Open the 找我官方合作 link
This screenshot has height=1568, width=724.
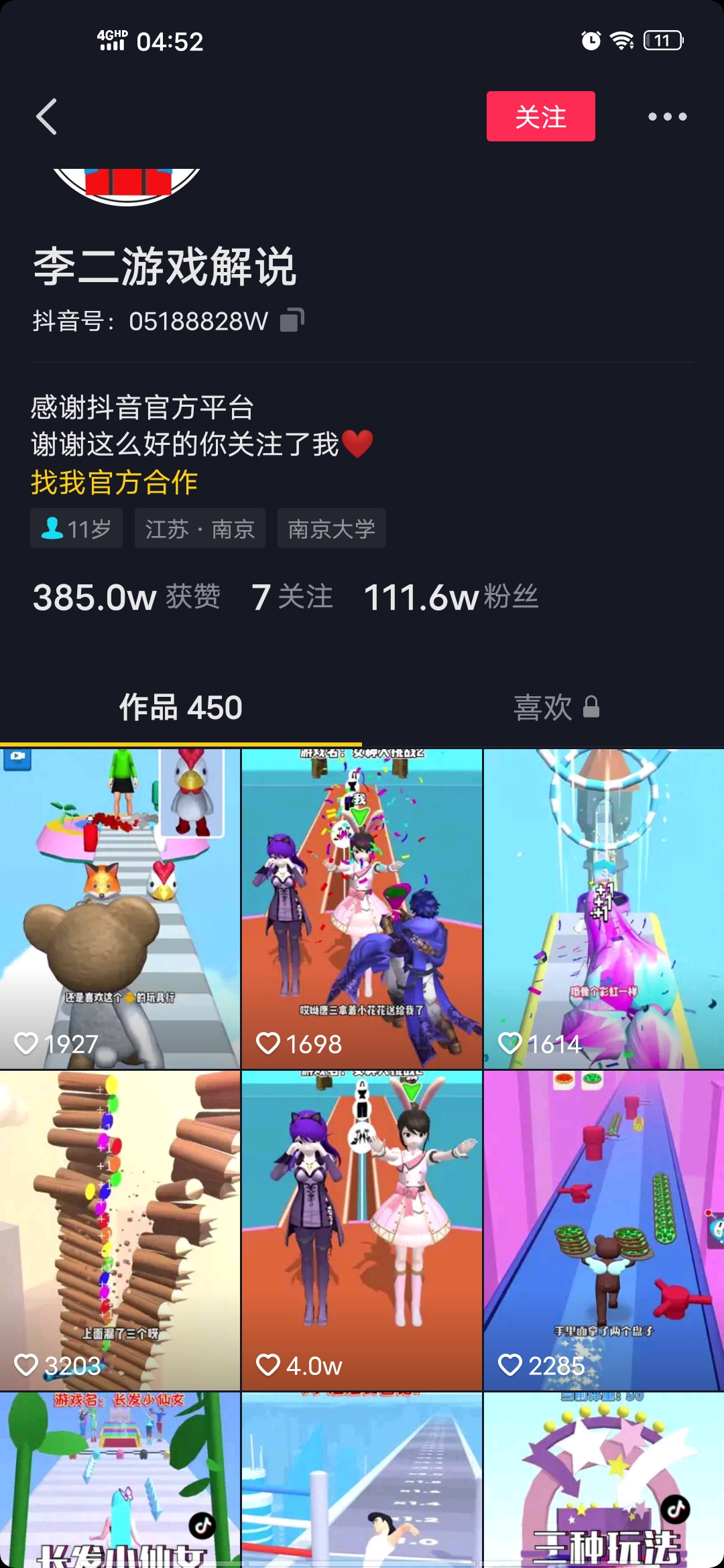114,482
